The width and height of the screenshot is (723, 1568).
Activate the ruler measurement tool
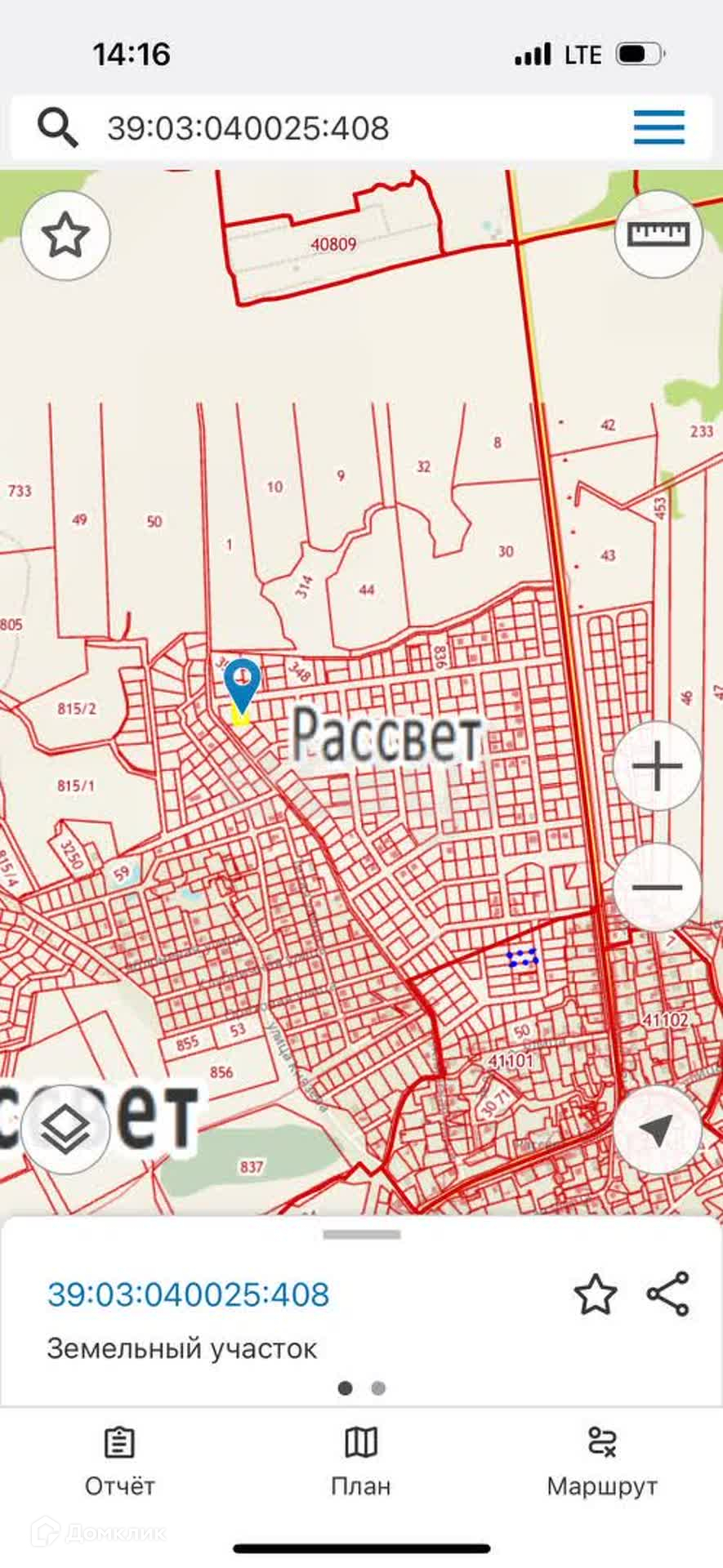(x=658, y=235)
